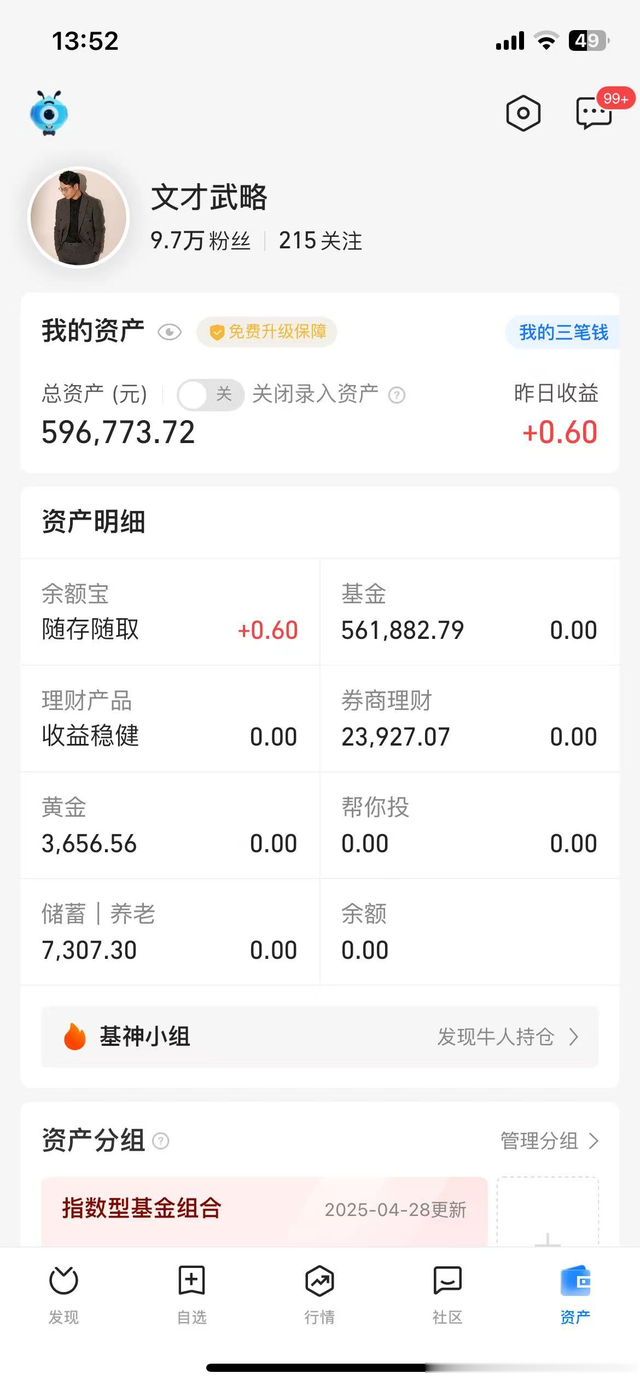Tap the 免费升级保障 badge

(267, 332)
